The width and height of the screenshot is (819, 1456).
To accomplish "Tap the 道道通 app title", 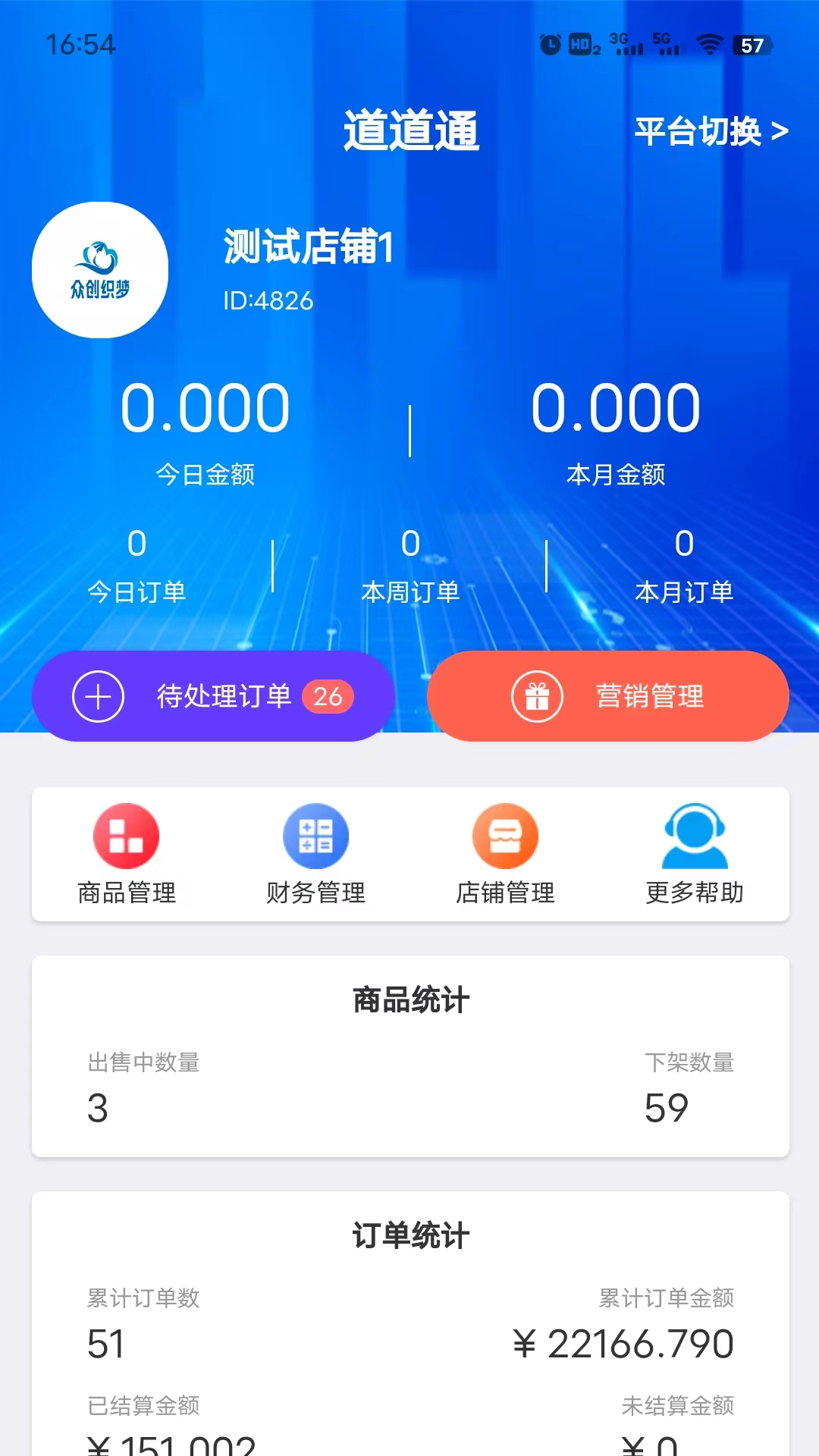I will [x=409, y=129].
